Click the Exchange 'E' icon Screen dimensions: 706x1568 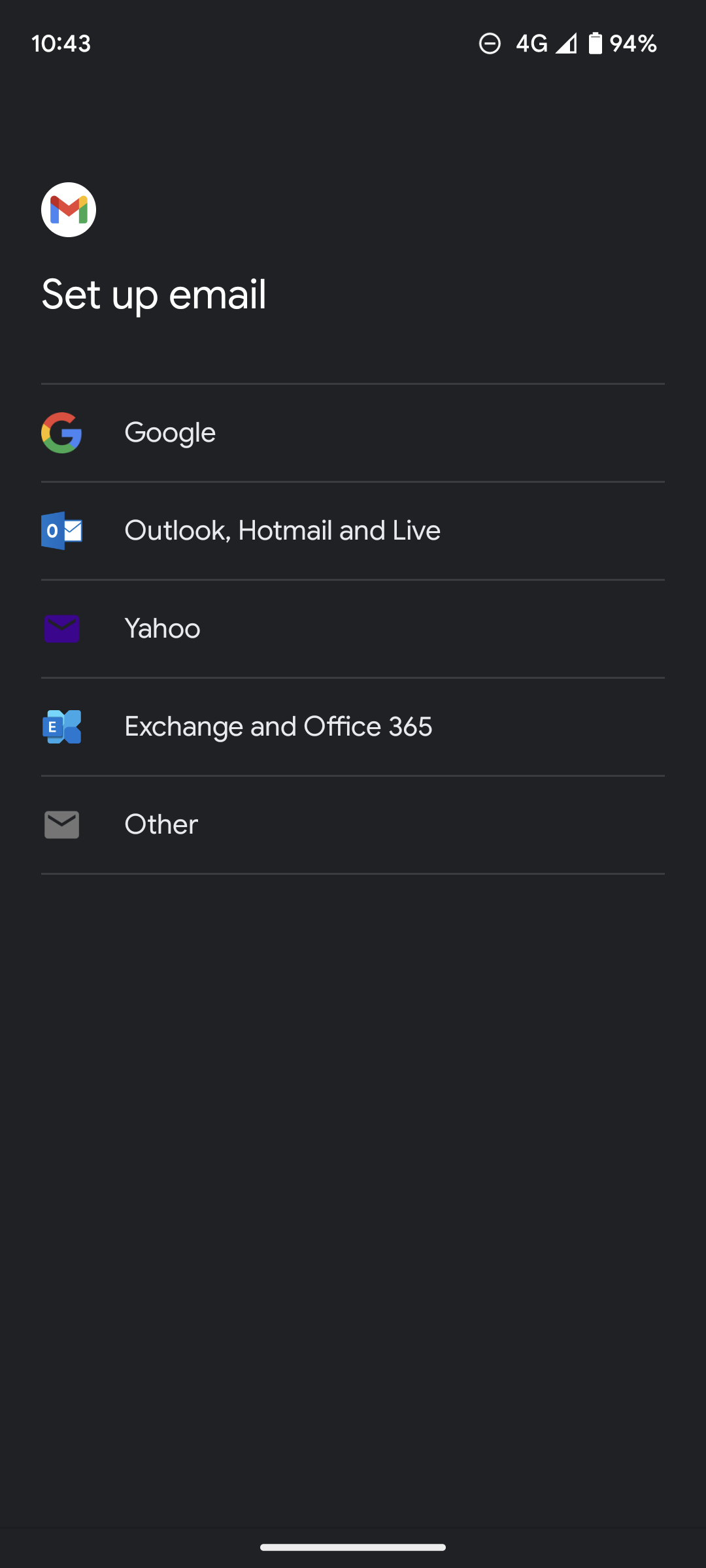click(x=61, y=726)
